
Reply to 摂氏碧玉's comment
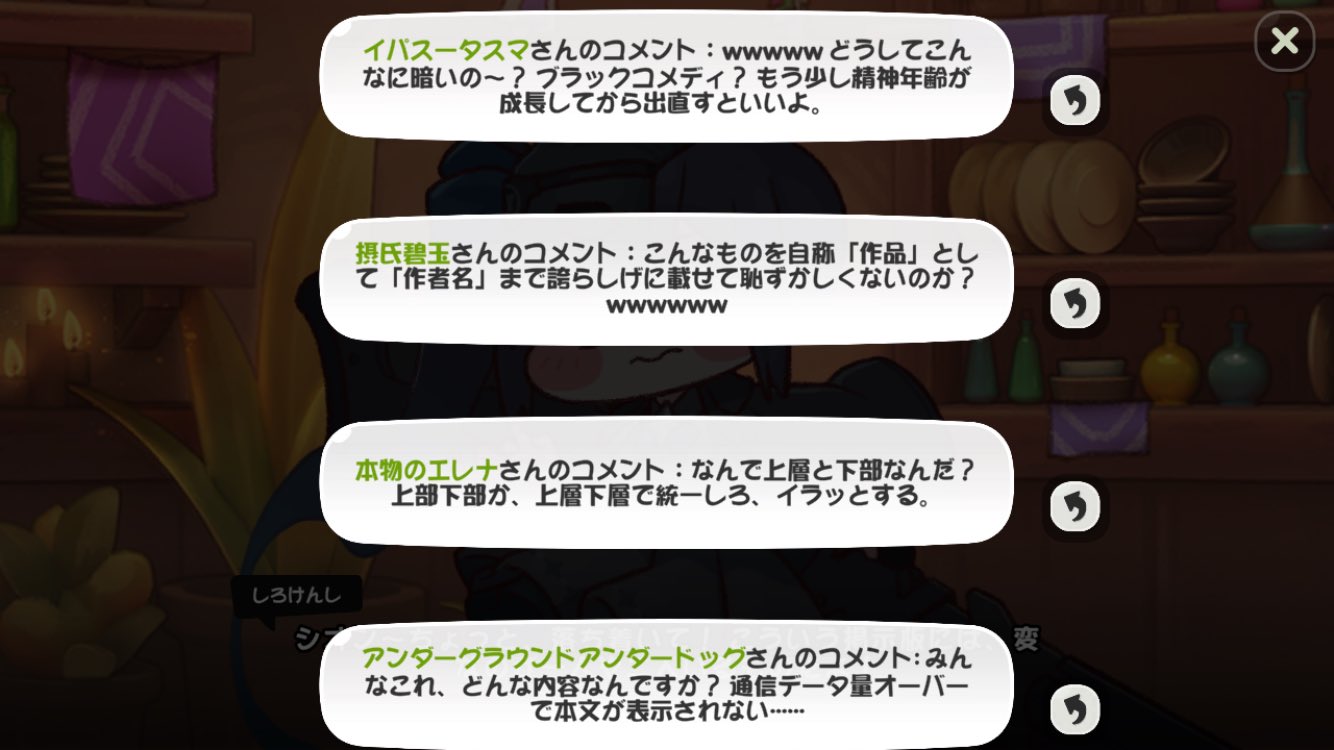pyautogui.click(x=1075, y=304)
